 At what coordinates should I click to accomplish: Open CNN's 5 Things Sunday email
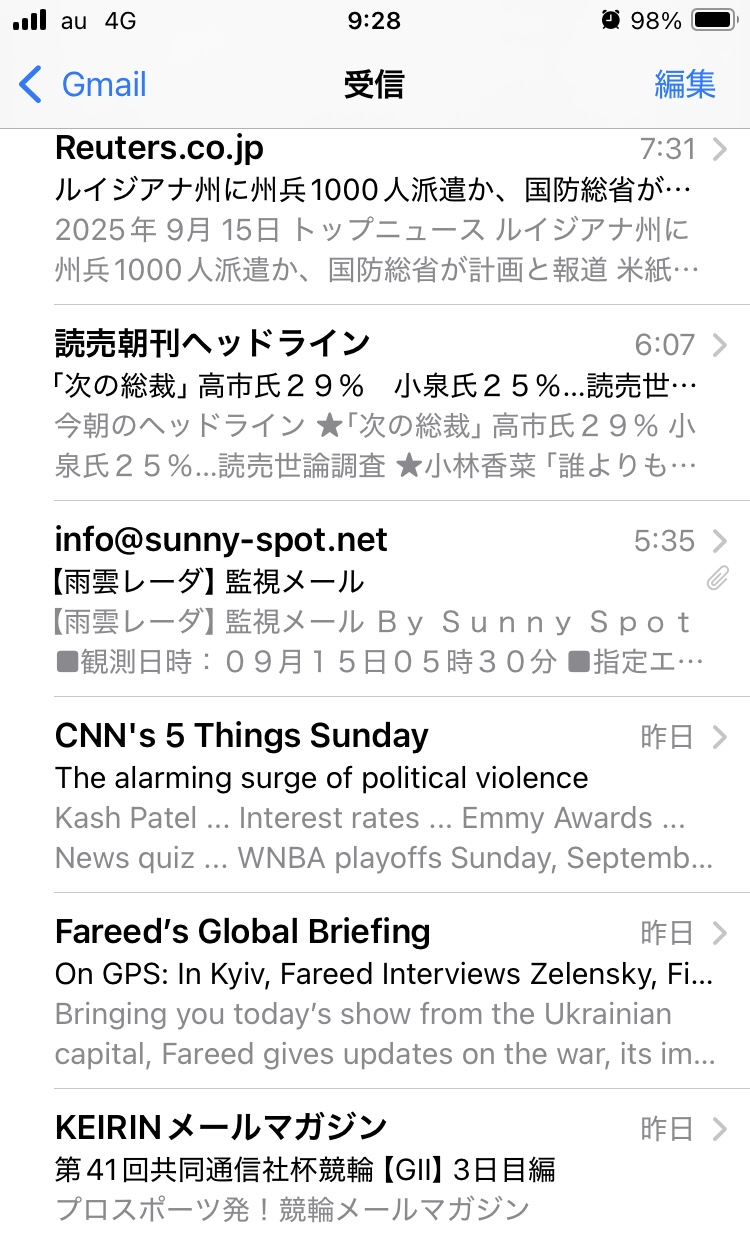coord(375,795)
